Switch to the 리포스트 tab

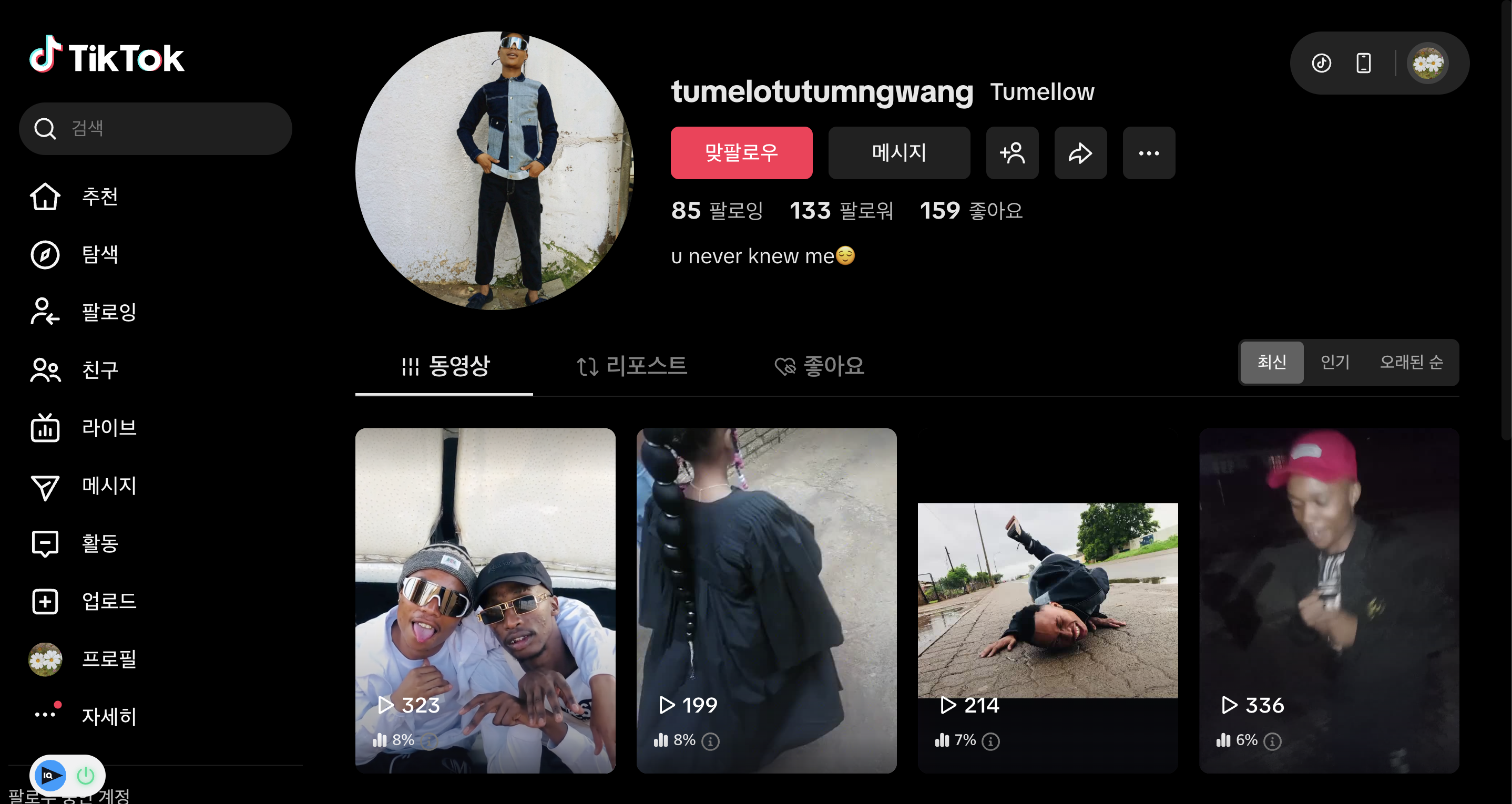coord(631,366)
